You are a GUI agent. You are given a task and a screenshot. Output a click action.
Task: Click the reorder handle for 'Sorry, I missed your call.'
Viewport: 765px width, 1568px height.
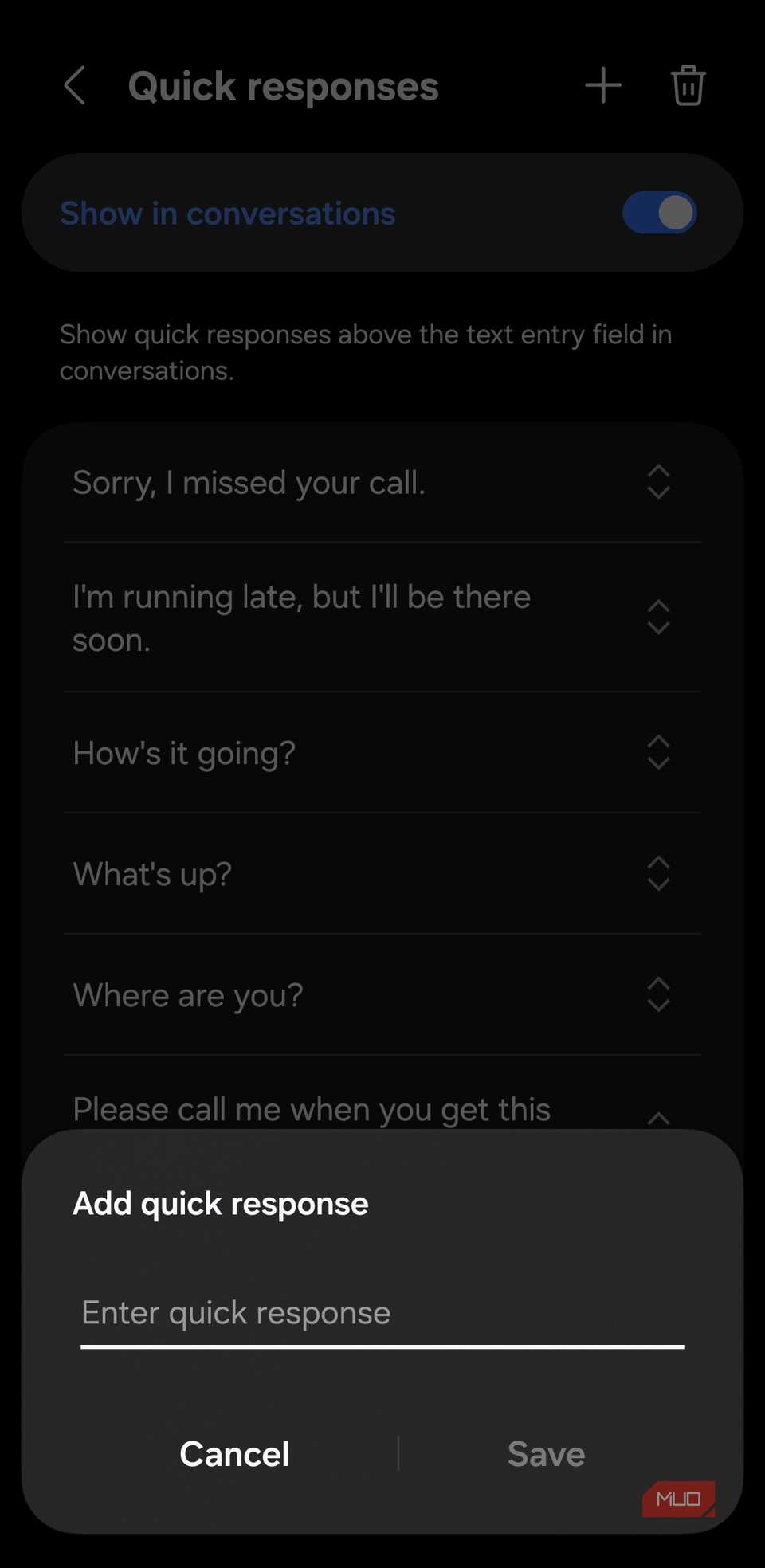coord(658,482)
